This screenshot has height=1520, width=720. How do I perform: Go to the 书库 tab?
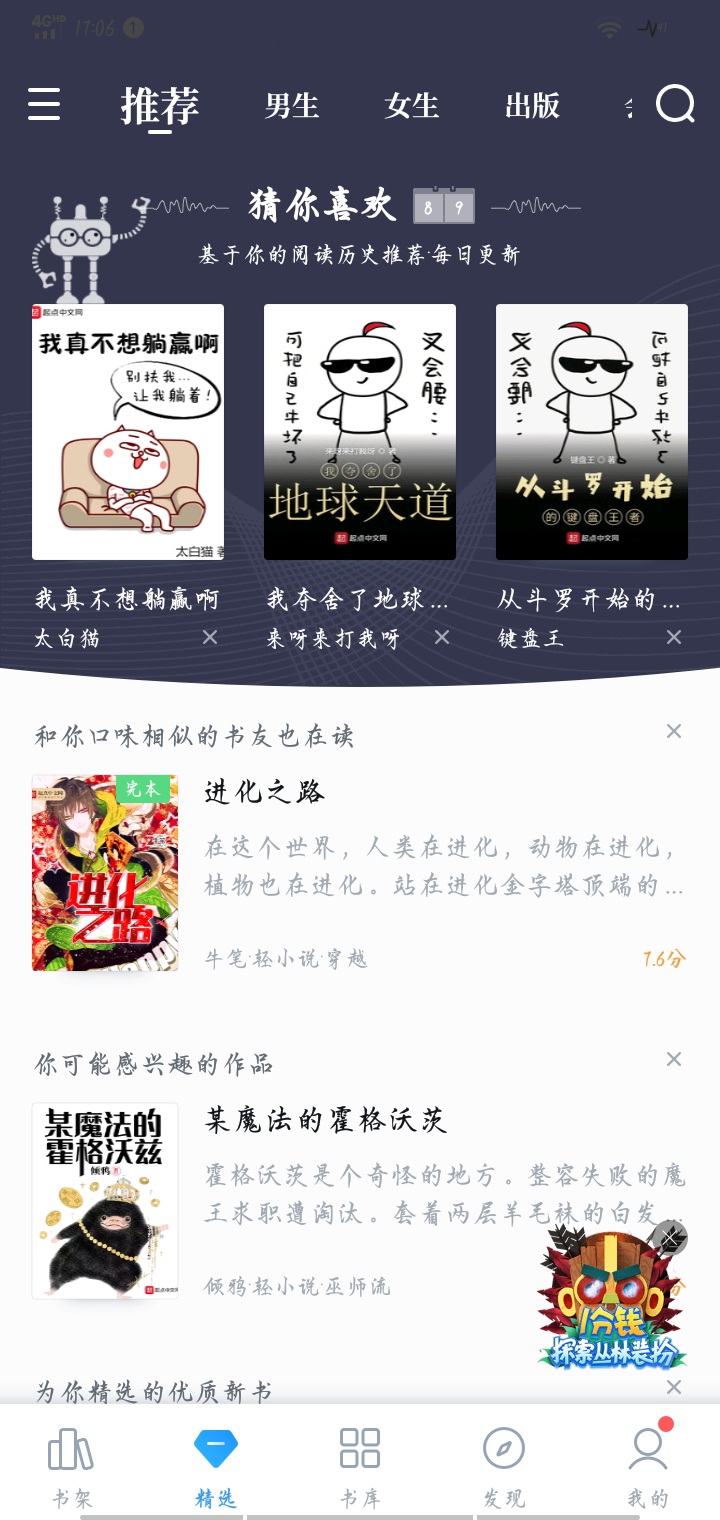(360, 1465)
